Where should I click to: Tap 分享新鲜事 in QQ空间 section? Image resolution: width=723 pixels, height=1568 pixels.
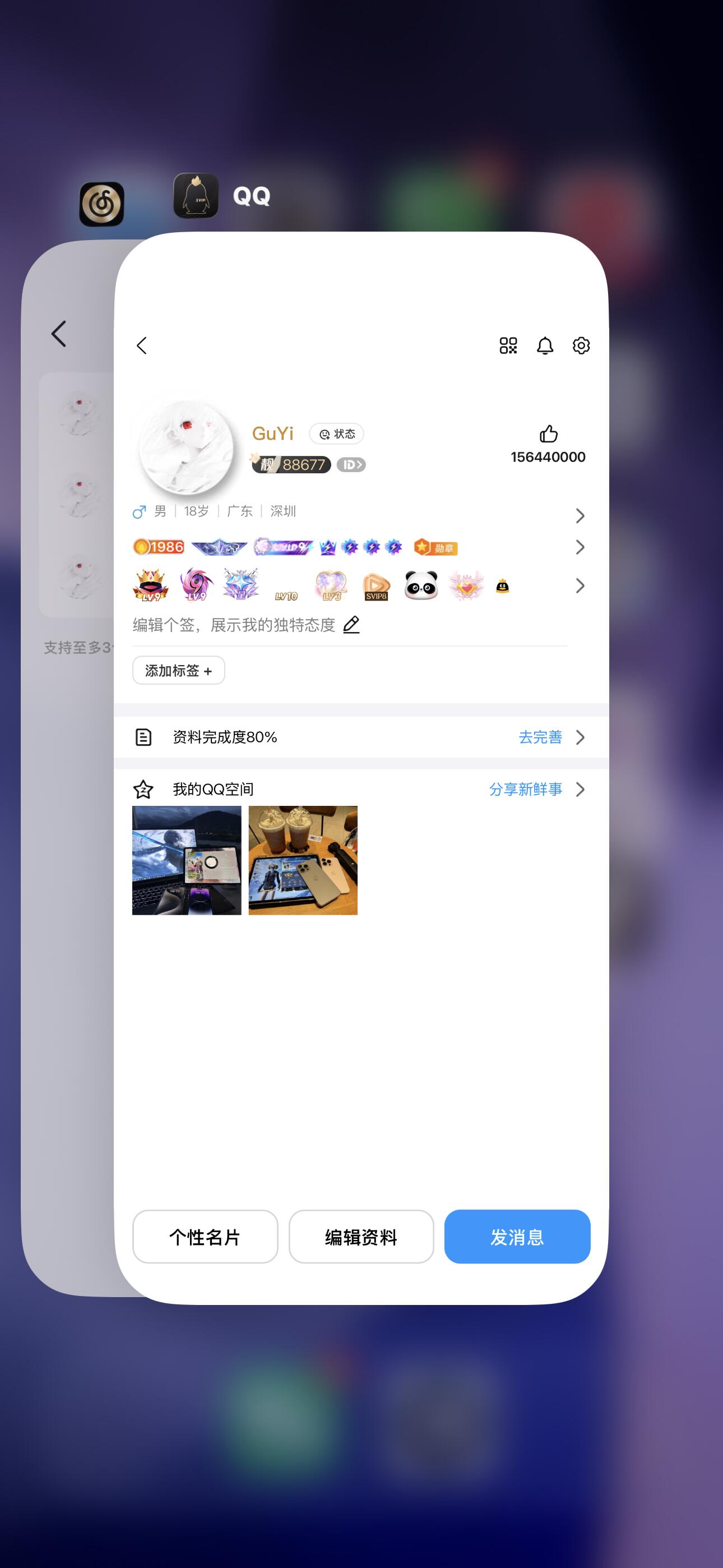[526, 790]
